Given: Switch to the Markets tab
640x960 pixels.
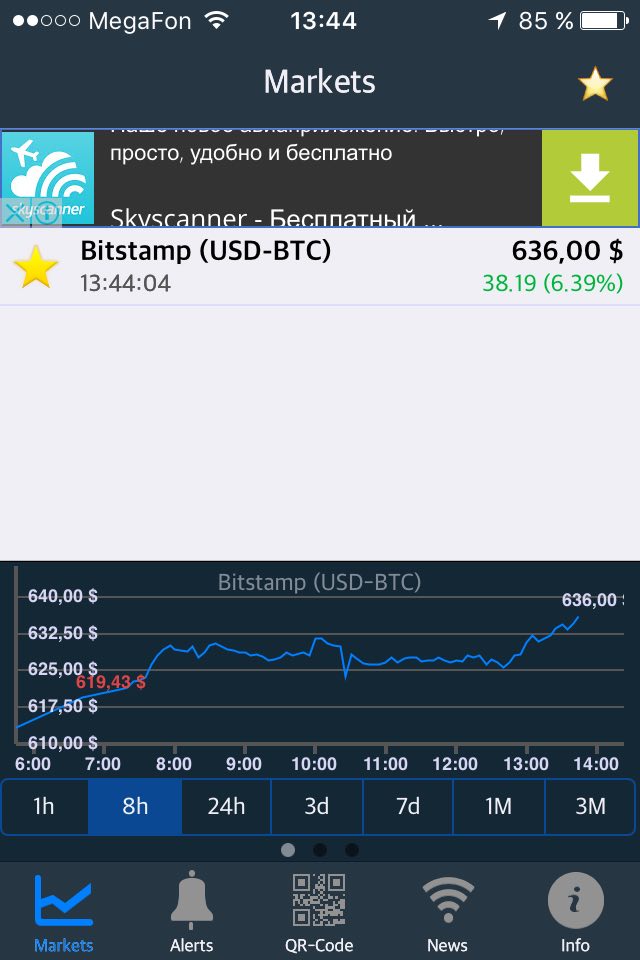Looking at the screenshot, I should click(64, 912).
